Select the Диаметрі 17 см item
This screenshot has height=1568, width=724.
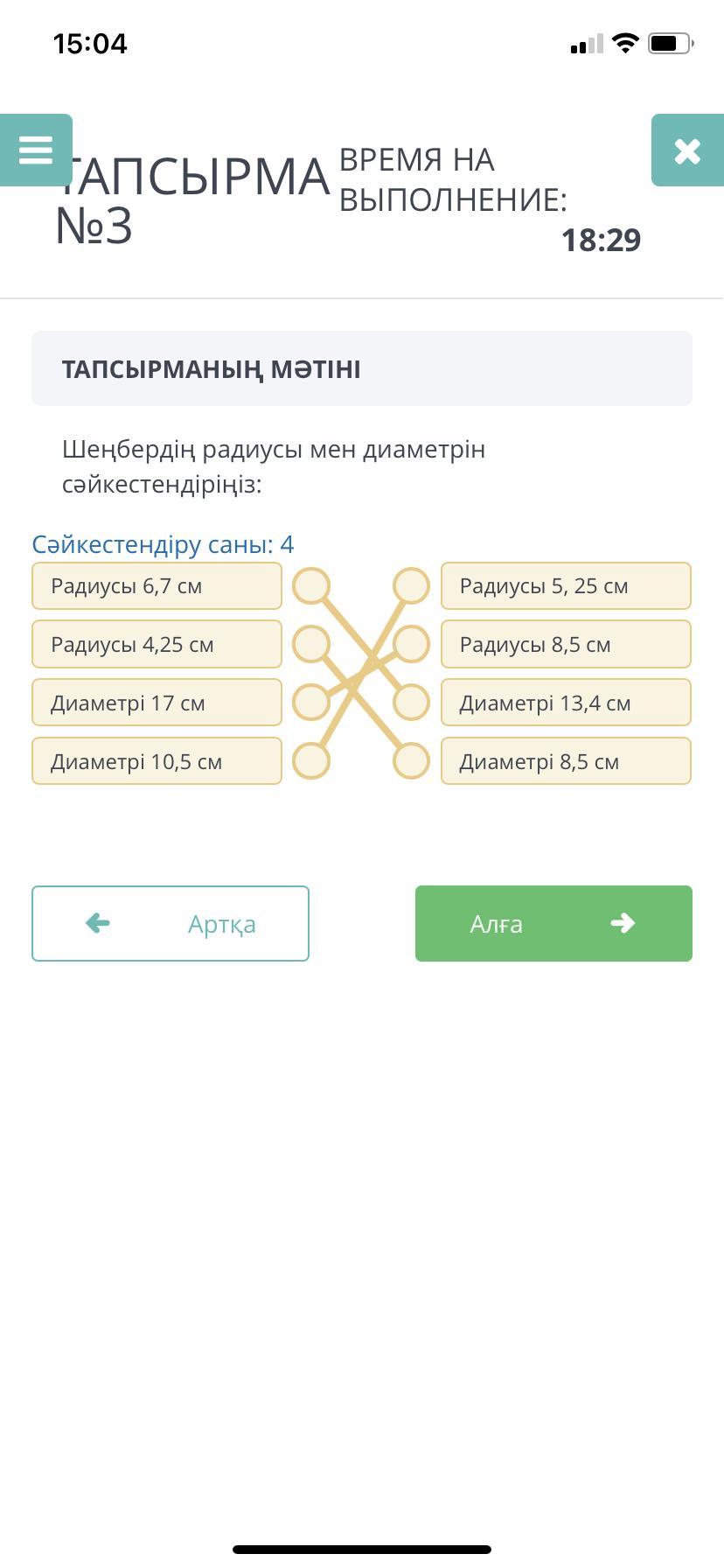157,703
